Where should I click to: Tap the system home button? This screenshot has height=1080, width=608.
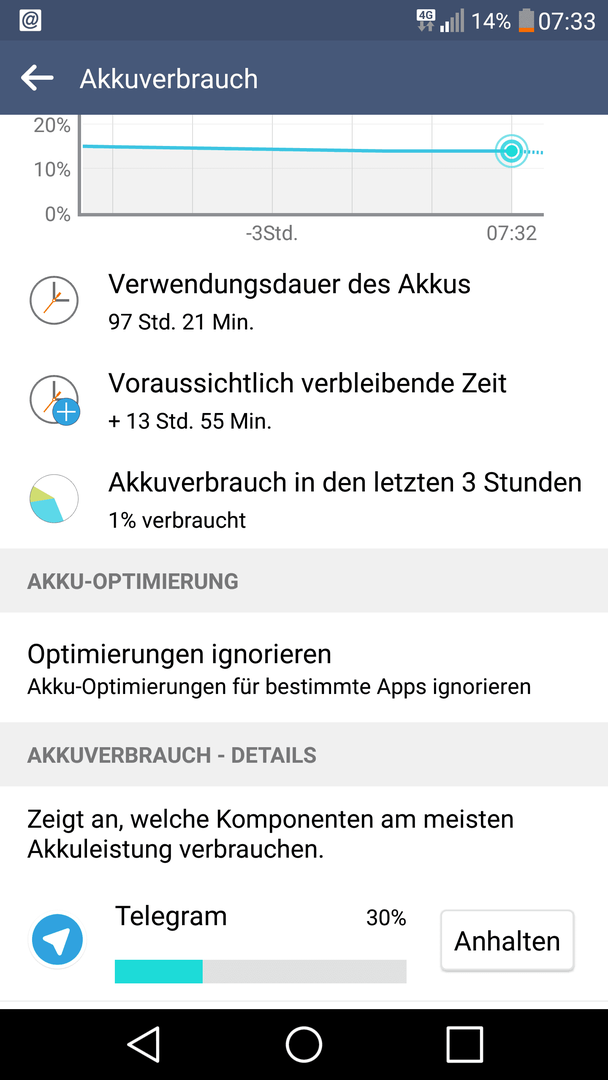tap(304, 1045)
